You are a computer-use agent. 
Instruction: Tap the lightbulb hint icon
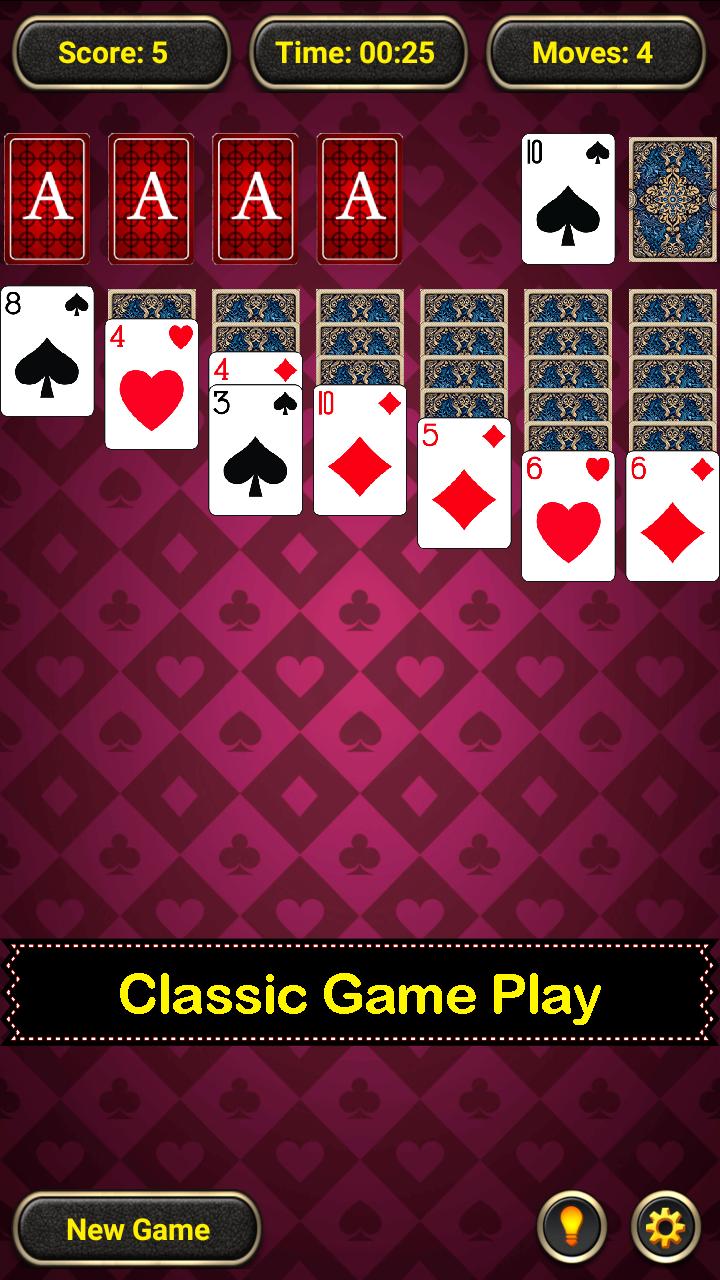(x=572, y=1226)
